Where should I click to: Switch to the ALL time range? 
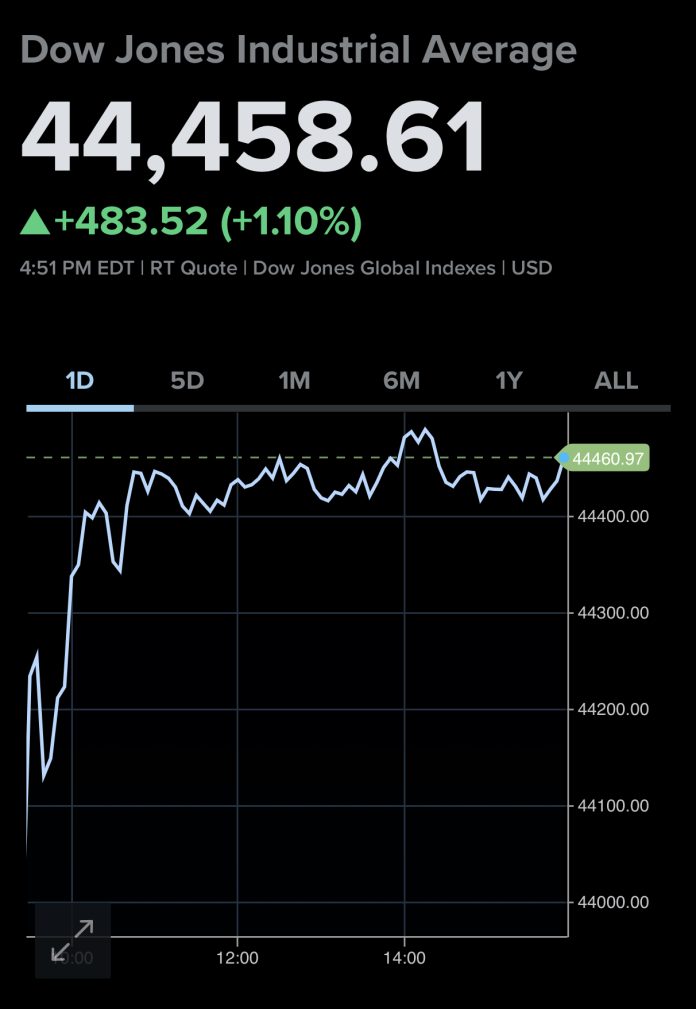[x=616, y=381]
